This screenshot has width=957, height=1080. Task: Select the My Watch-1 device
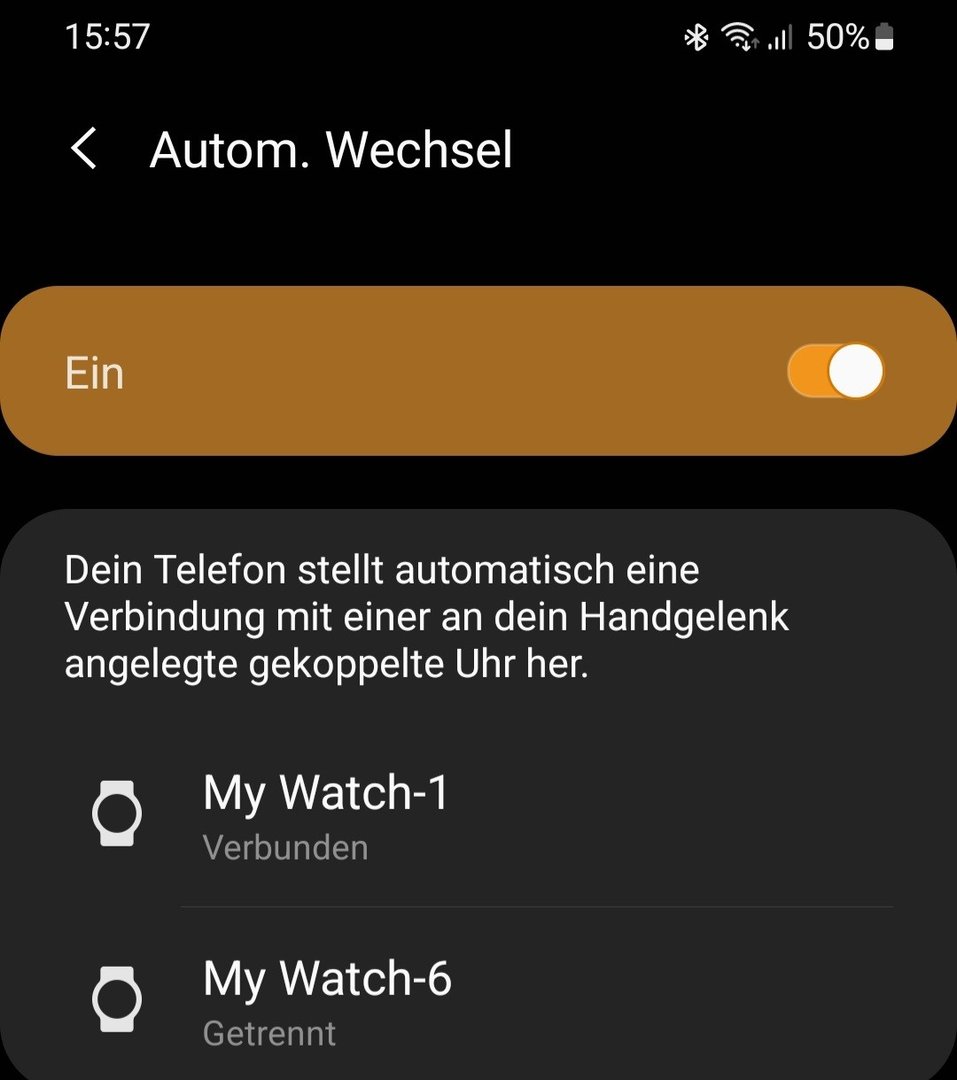pyautogui.click(x=326, y=814)
